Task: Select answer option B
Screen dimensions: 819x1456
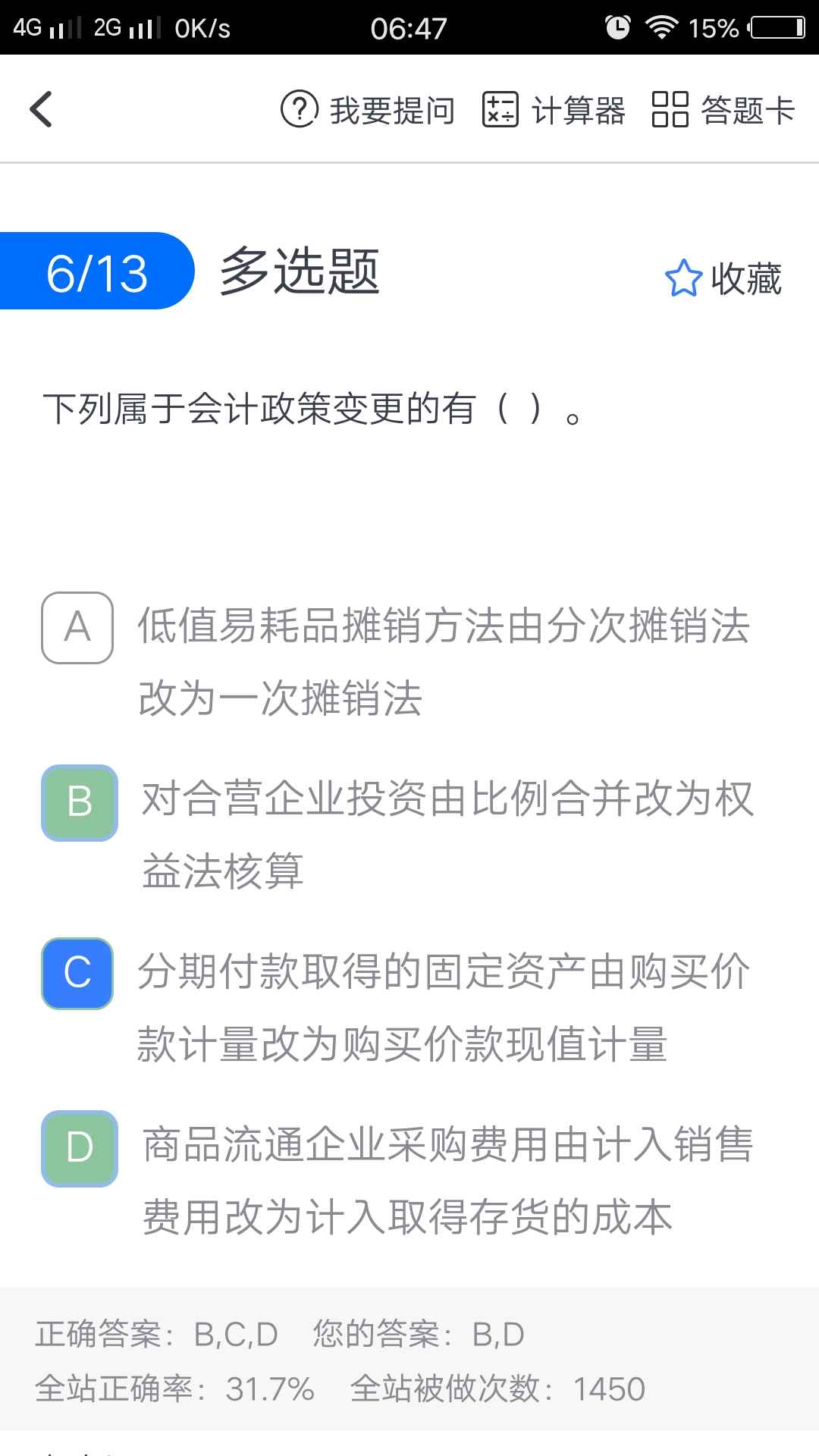Action: (79, 802)
